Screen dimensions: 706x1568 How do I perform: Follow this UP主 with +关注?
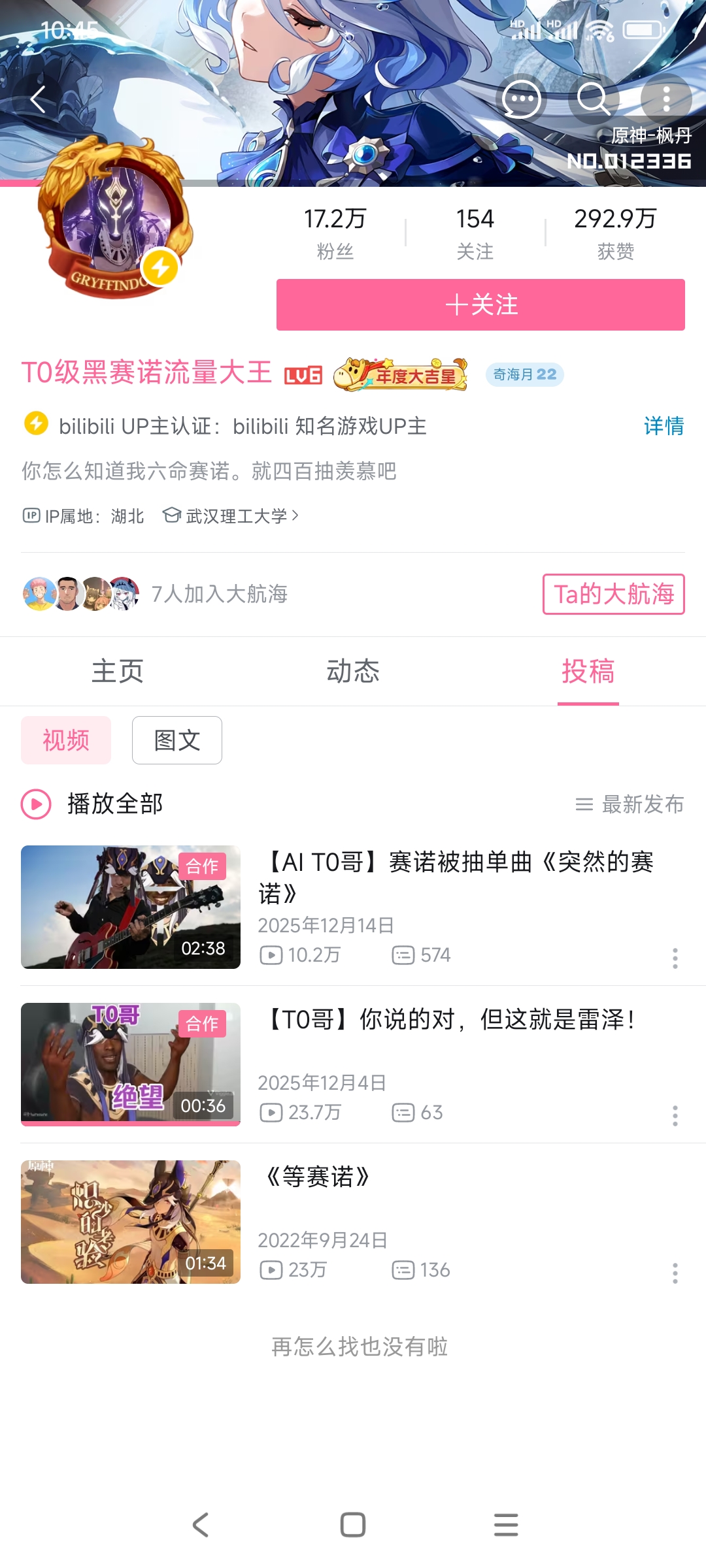(x=480, y=305)
